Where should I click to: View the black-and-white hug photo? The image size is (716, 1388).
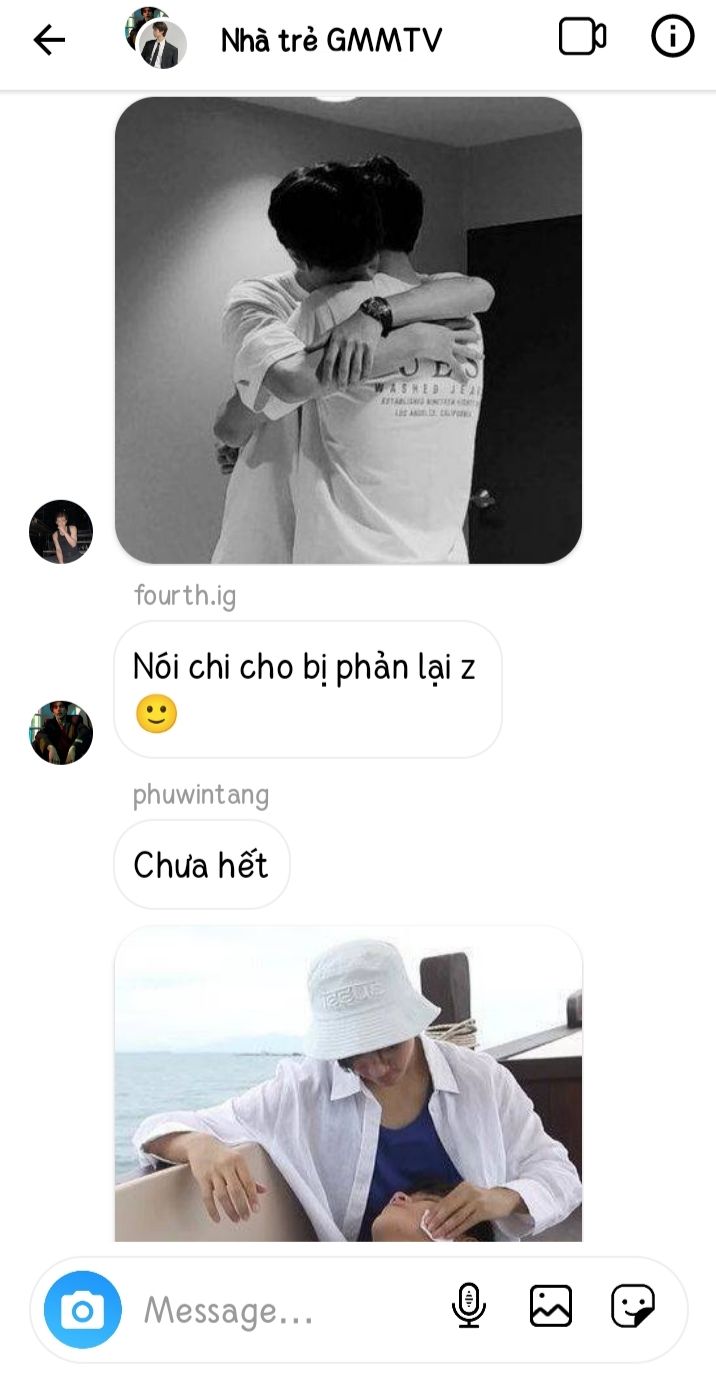click(348, 330)
